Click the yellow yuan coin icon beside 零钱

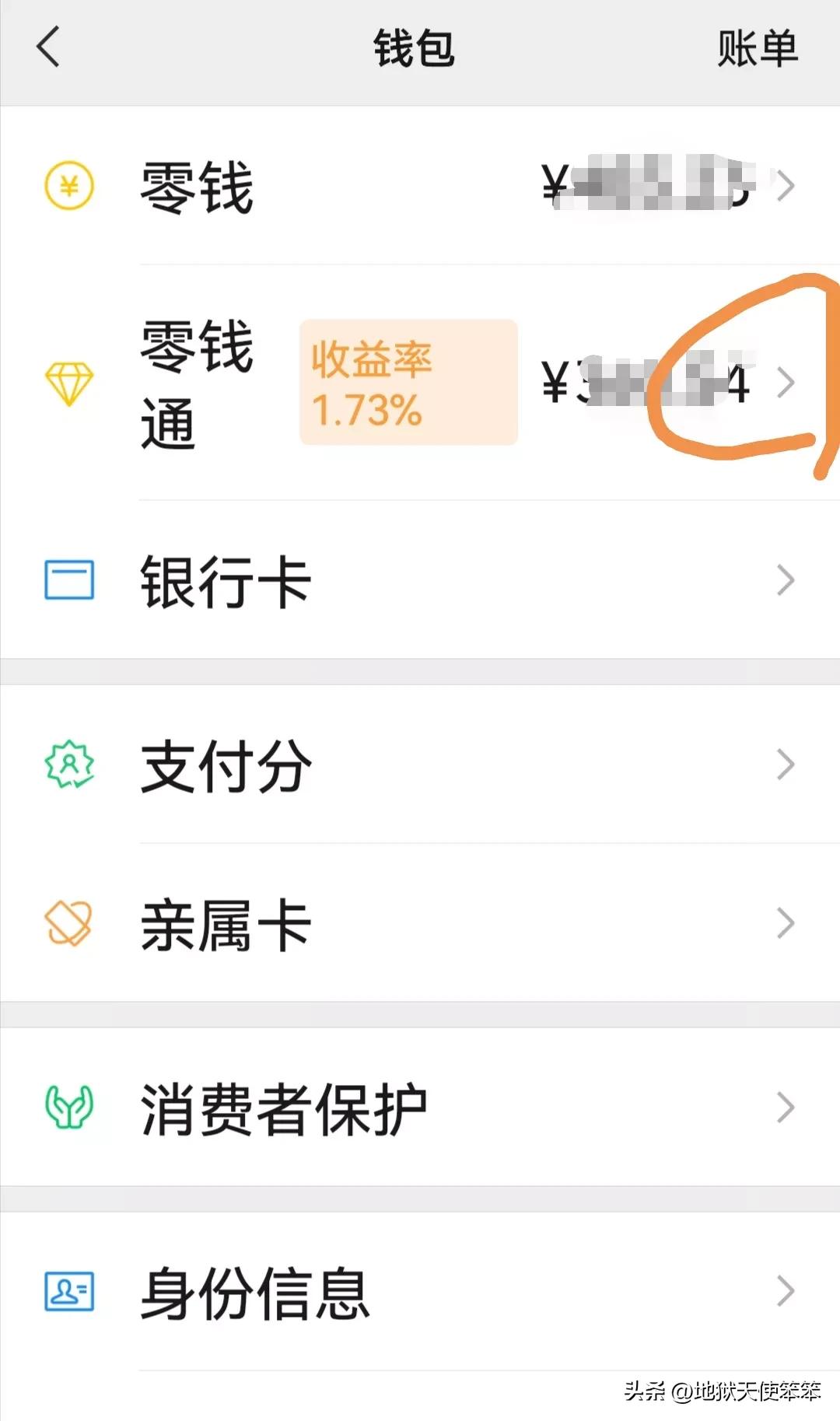coord(68,187)
